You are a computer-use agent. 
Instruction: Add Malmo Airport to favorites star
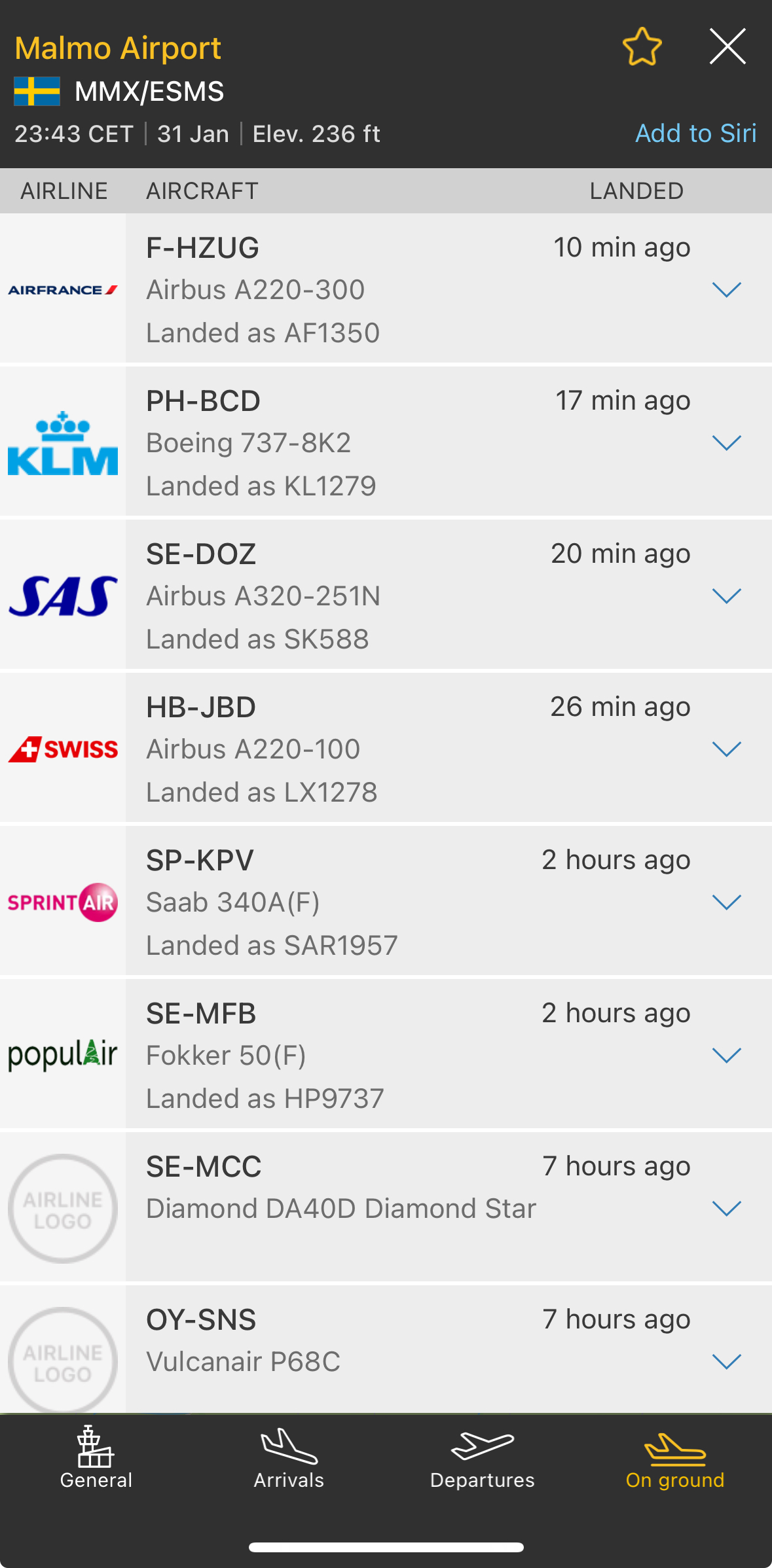pos(642,47)
